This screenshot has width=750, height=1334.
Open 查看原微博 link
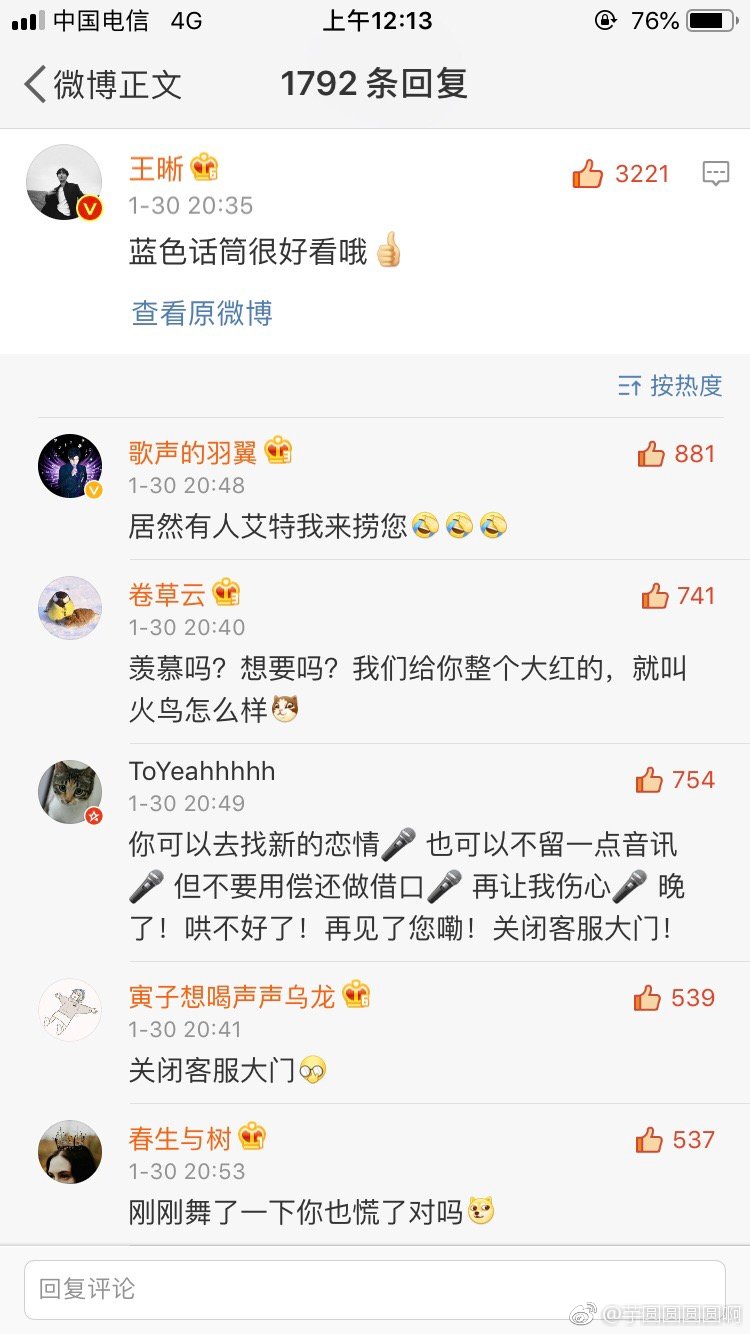click(x=201, y=313)
